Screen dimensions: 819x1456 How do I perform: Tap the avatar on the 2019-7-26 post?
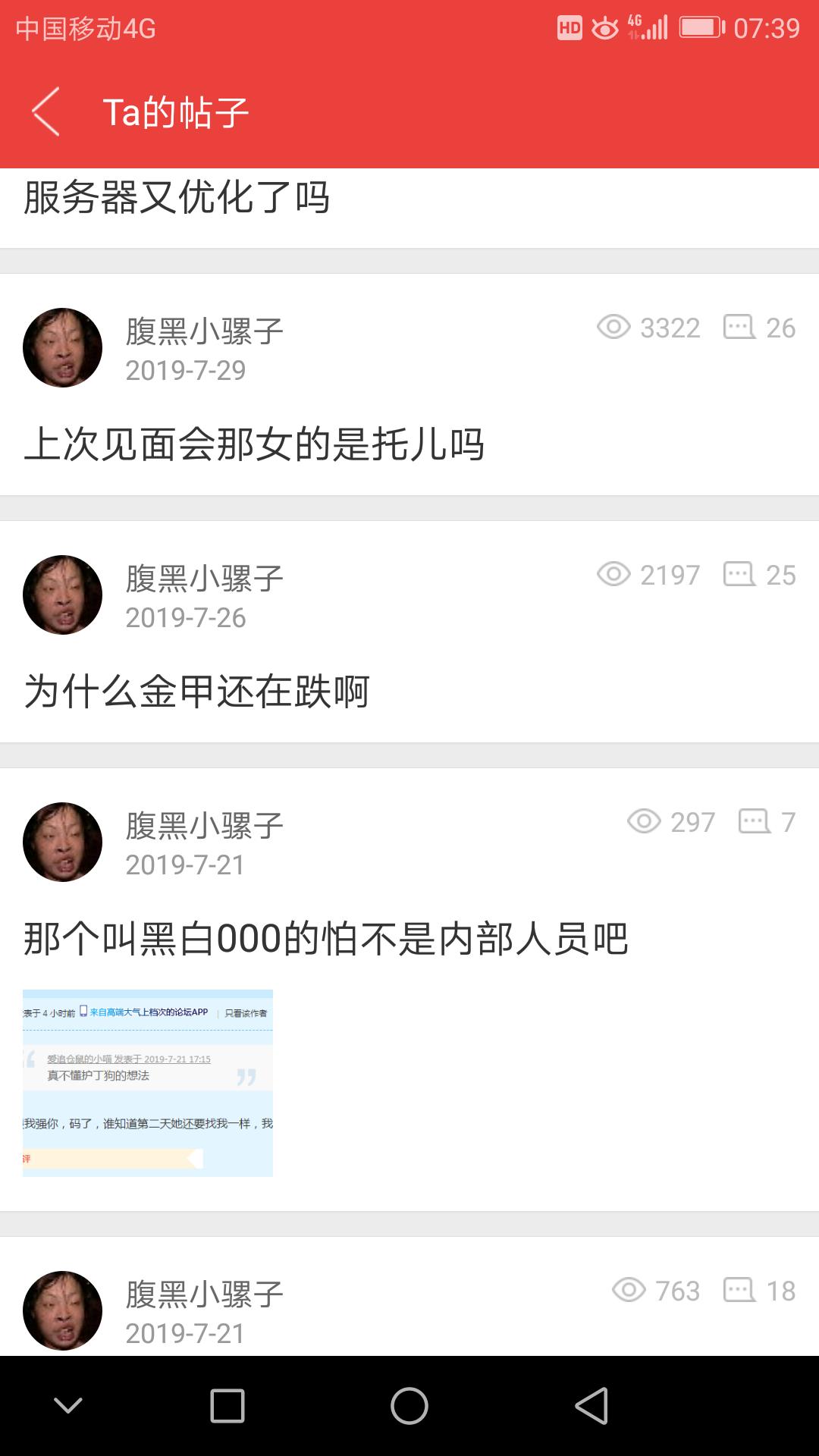(63, 595)
